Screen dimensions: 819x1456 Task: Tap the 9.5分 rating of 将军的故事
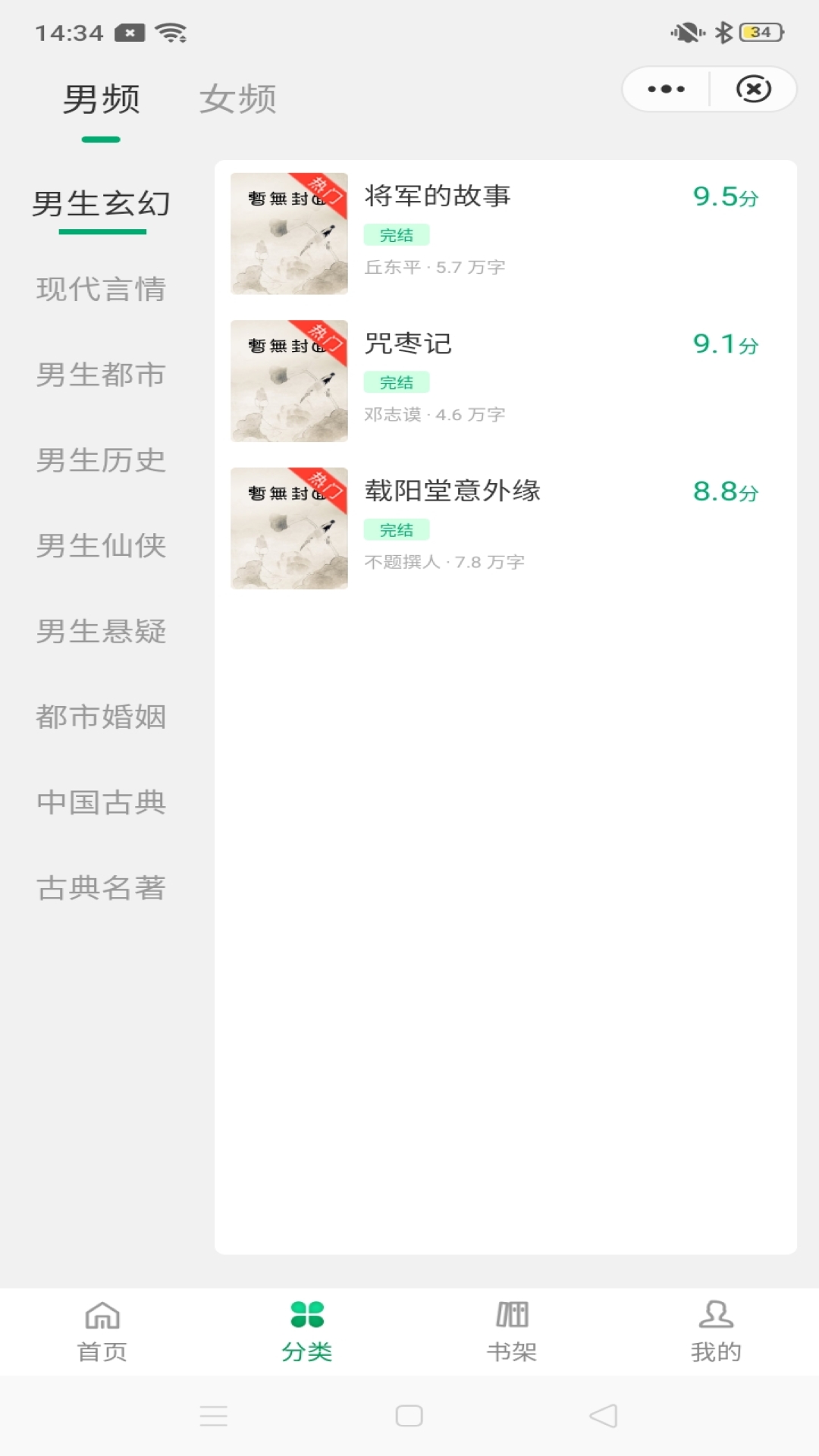pyautogui.click(x=726, y=196)
